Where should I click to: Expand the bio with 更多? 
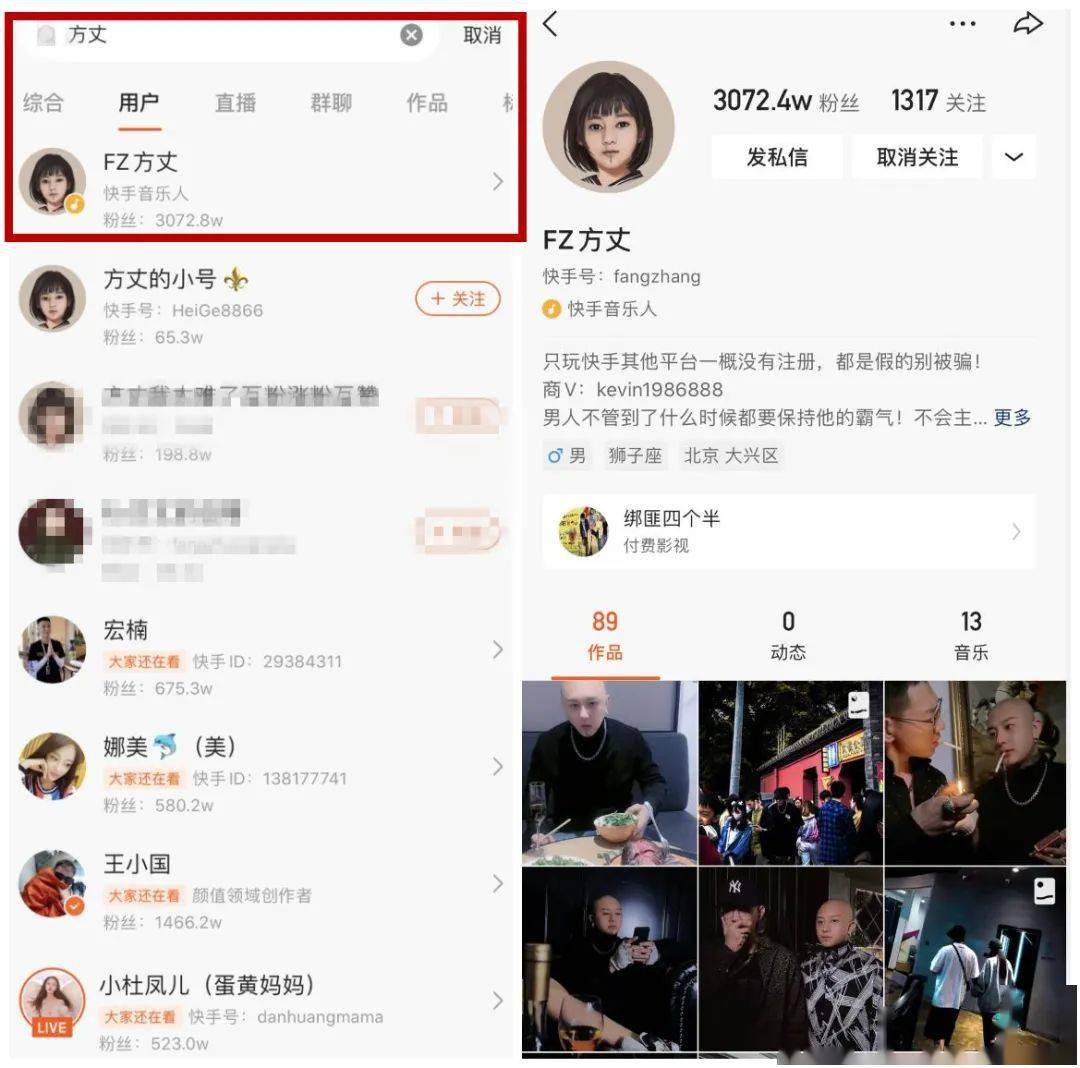(x=1012, y=418)
